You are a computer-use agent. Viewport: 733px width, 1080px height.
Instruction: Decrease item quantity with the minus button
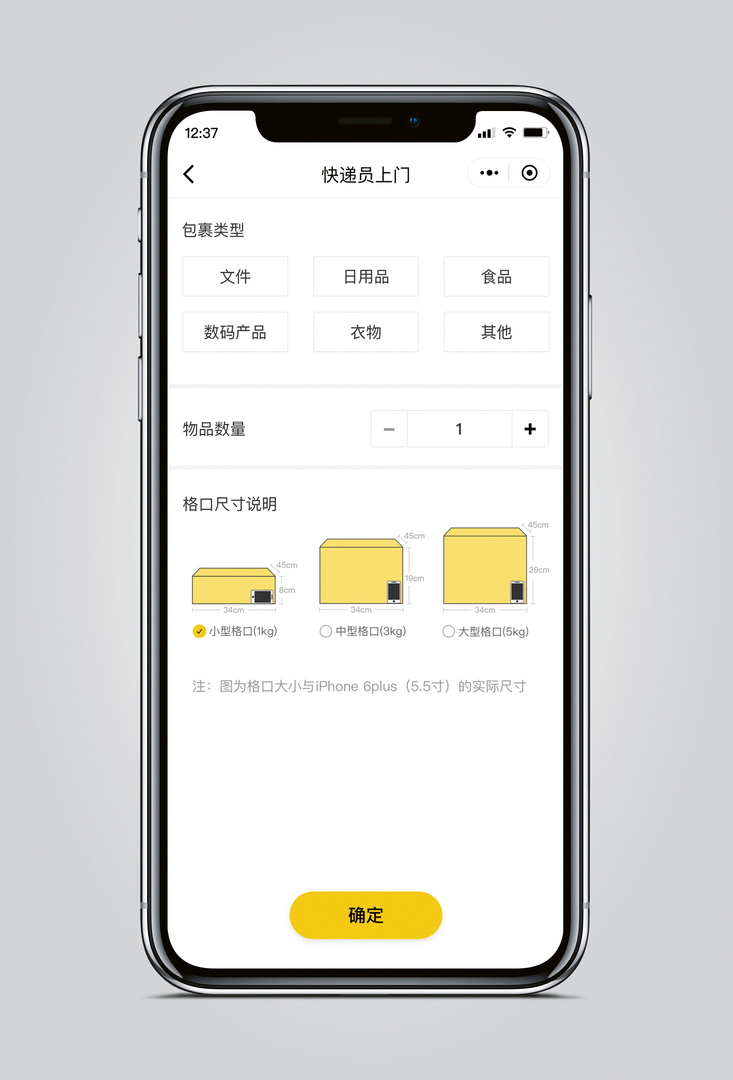[x=389, y=429]
